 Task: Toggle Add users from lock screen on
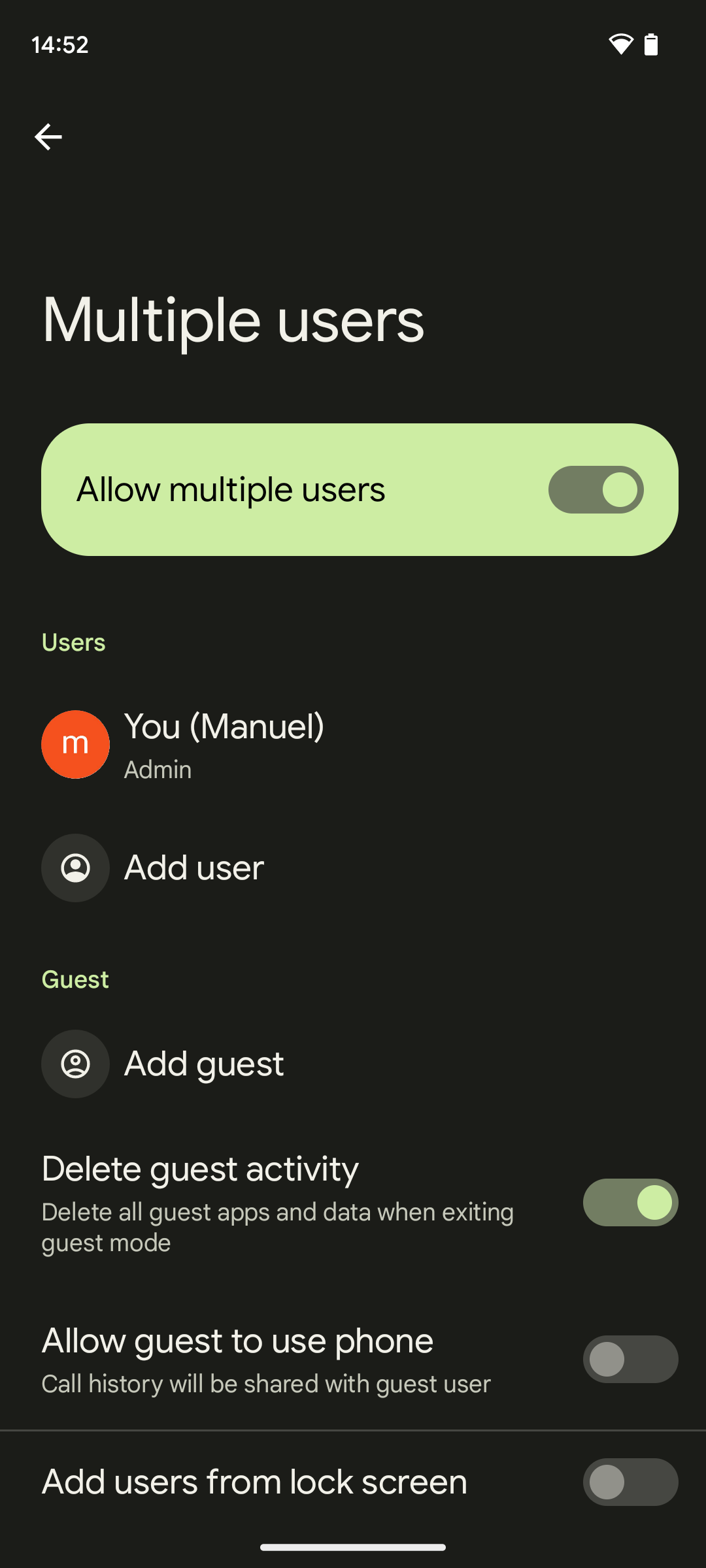click(630, 1482)
